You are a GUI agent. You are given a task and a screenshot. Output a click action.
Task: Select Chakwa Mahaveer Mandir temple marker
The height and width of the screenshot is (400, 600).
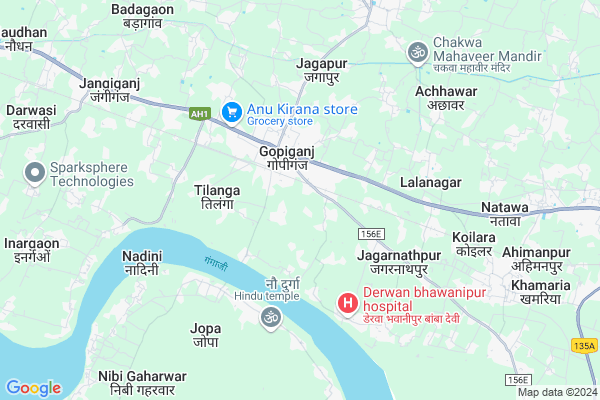click(417, 50)
